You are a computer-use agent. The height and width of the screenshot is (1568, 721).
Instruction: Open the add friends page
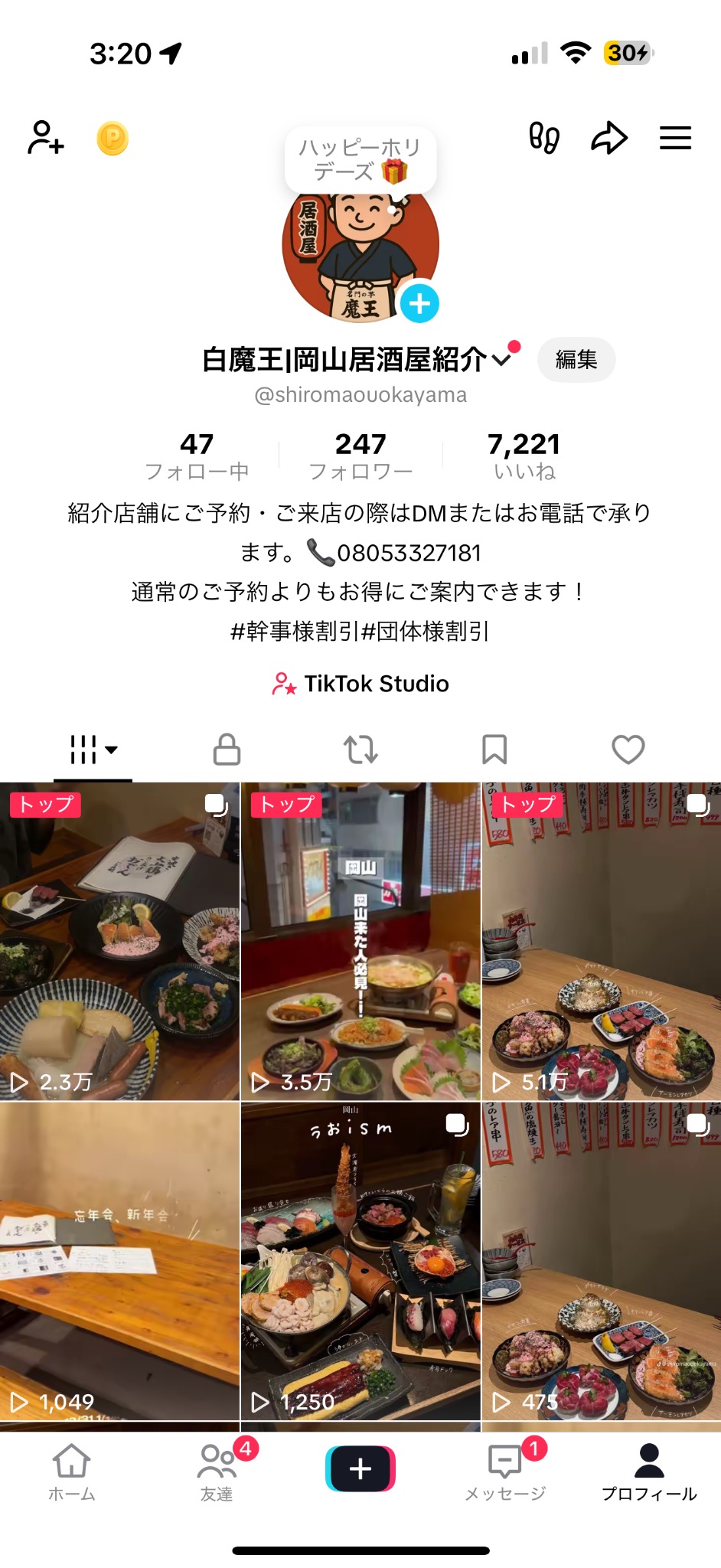[46, 138]
